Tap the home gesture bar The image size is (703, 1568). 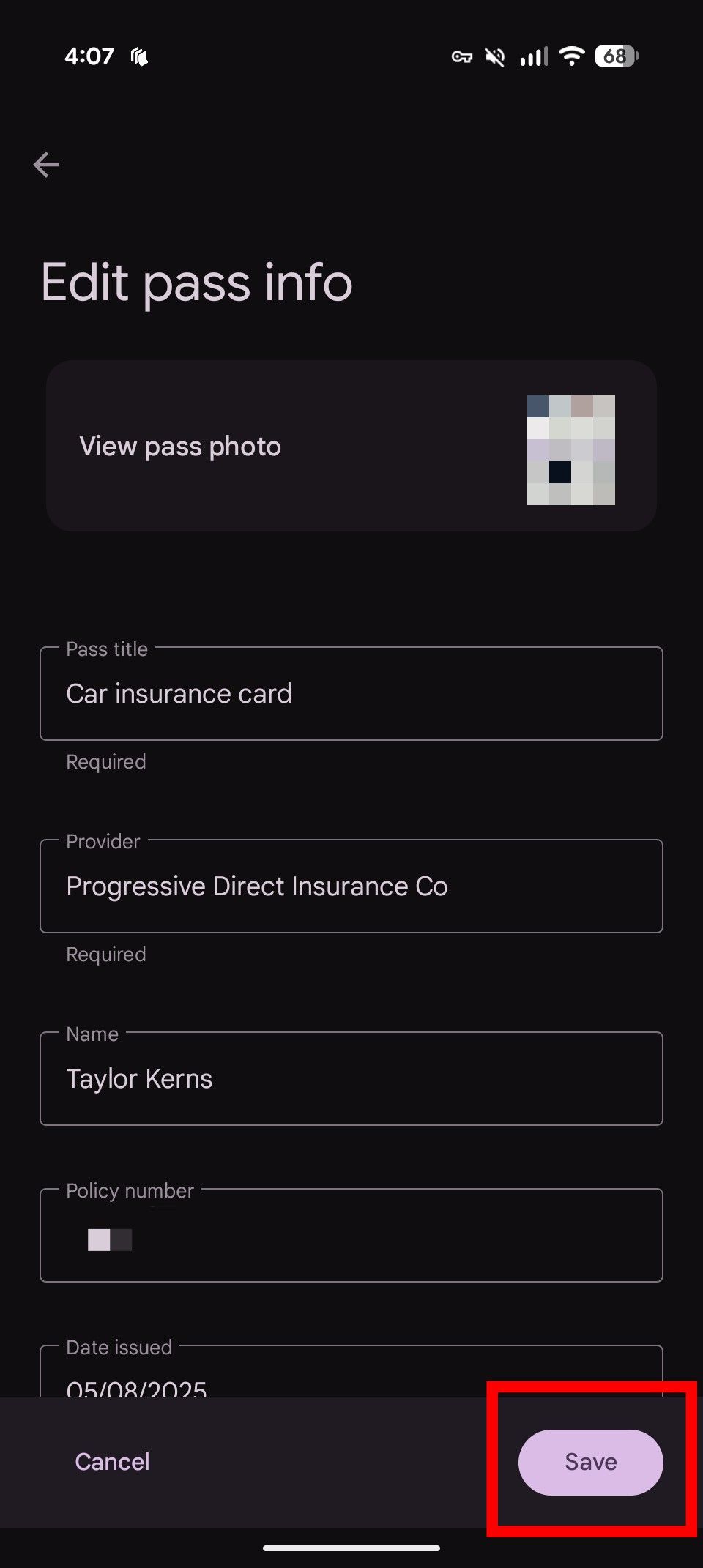(x=351, y=1547)
